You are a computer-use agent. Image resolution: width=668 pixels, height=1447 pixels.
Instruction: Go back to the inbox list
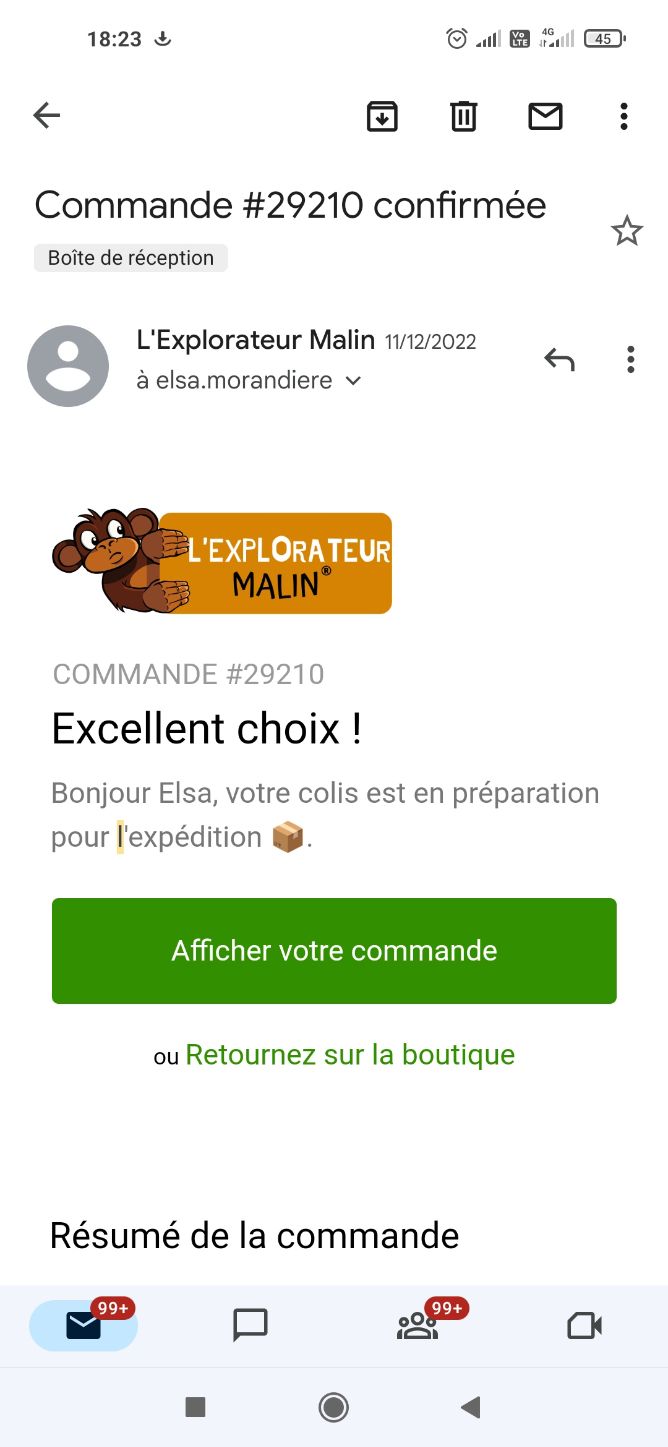[47, 116]
